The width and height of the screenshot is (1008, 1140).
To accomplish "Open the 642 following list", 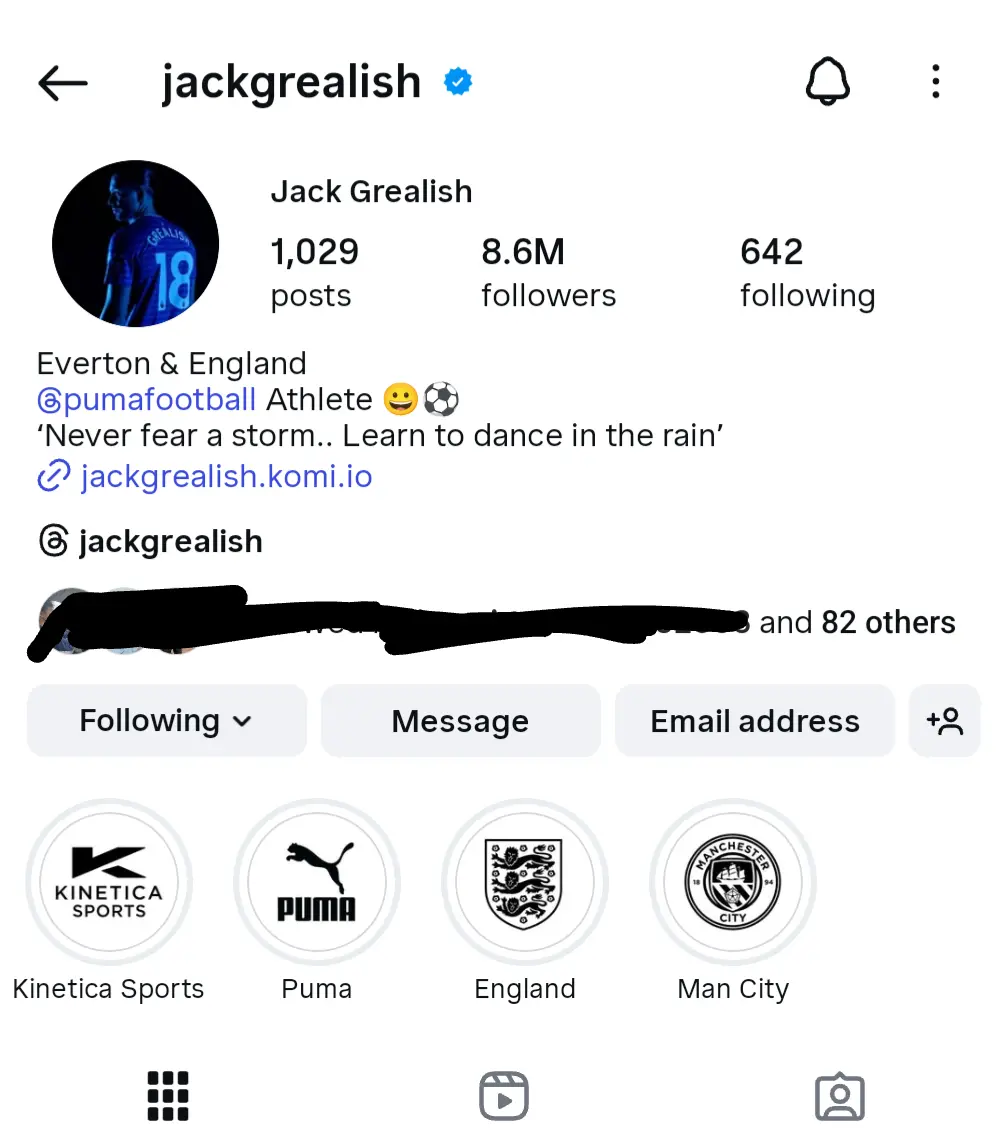I will click(807, 272).
